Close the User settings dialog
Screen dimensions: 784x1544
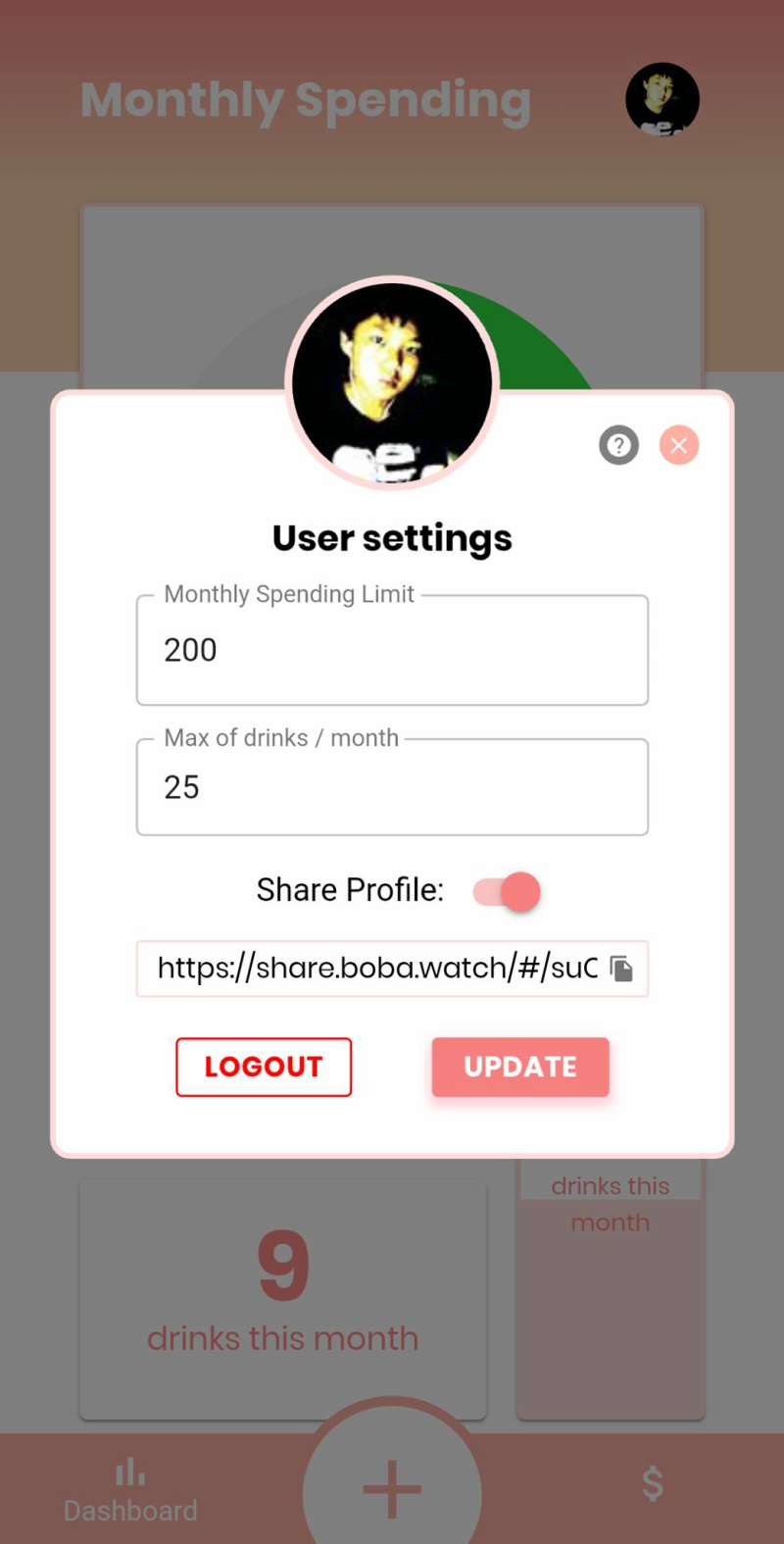[x=678, y=445]
